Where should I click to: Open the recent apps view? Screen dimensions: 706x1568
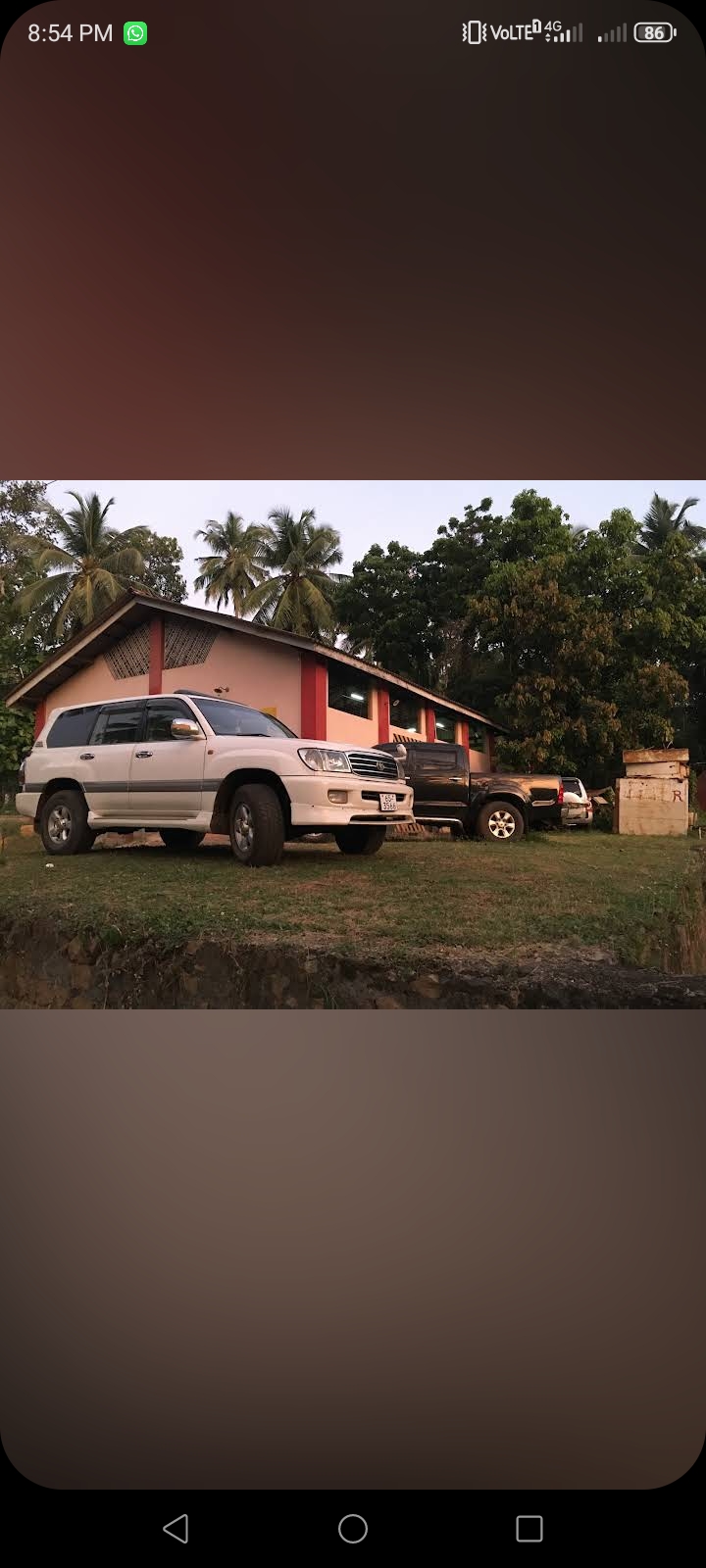pos(529,1528)
